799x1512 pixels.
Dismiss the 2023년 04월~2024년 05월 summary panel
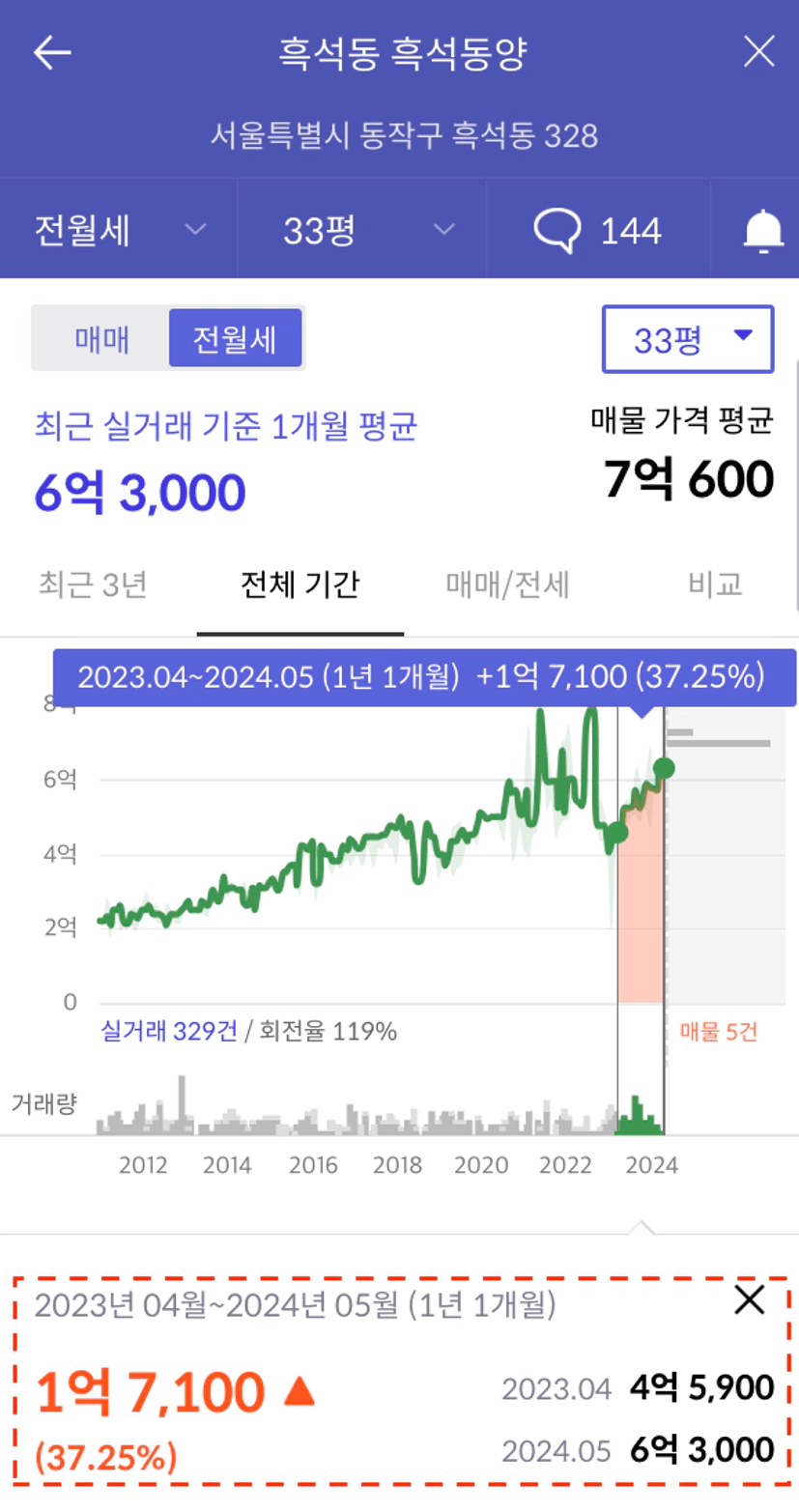[x=750, y=1301]
